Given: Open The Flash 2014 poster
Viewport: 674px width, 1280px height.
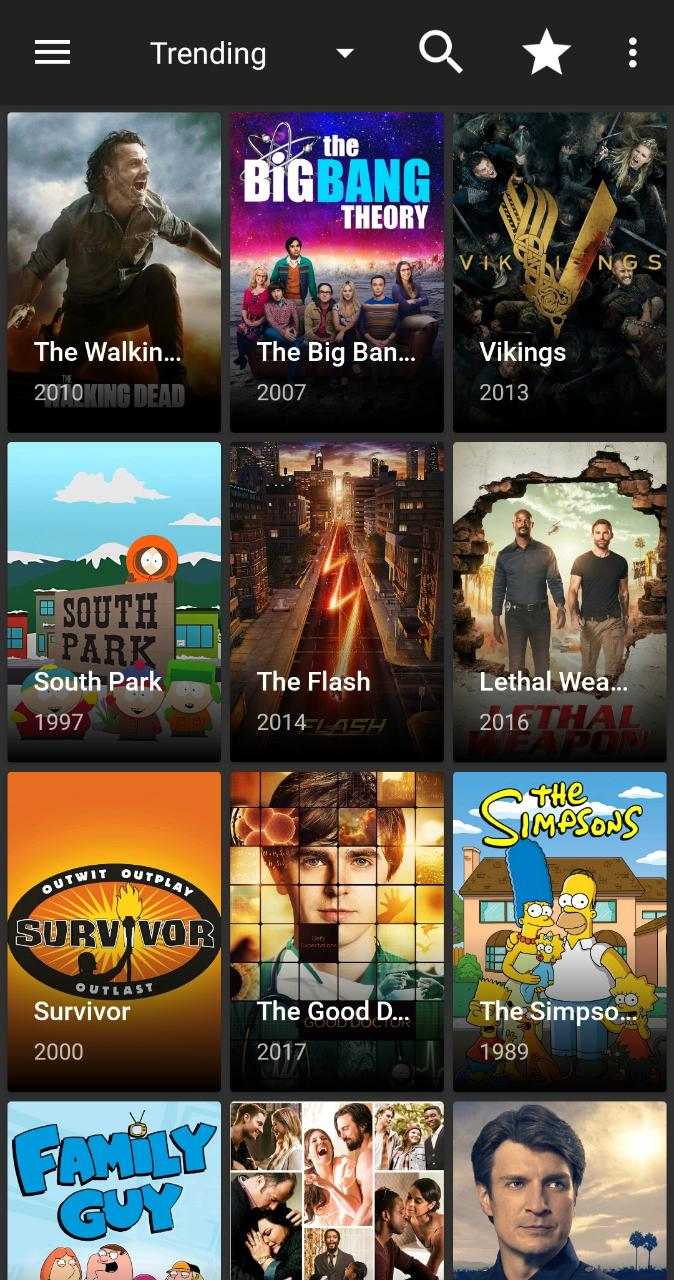Looking at the screenshot, I should (x=337, y=602).
